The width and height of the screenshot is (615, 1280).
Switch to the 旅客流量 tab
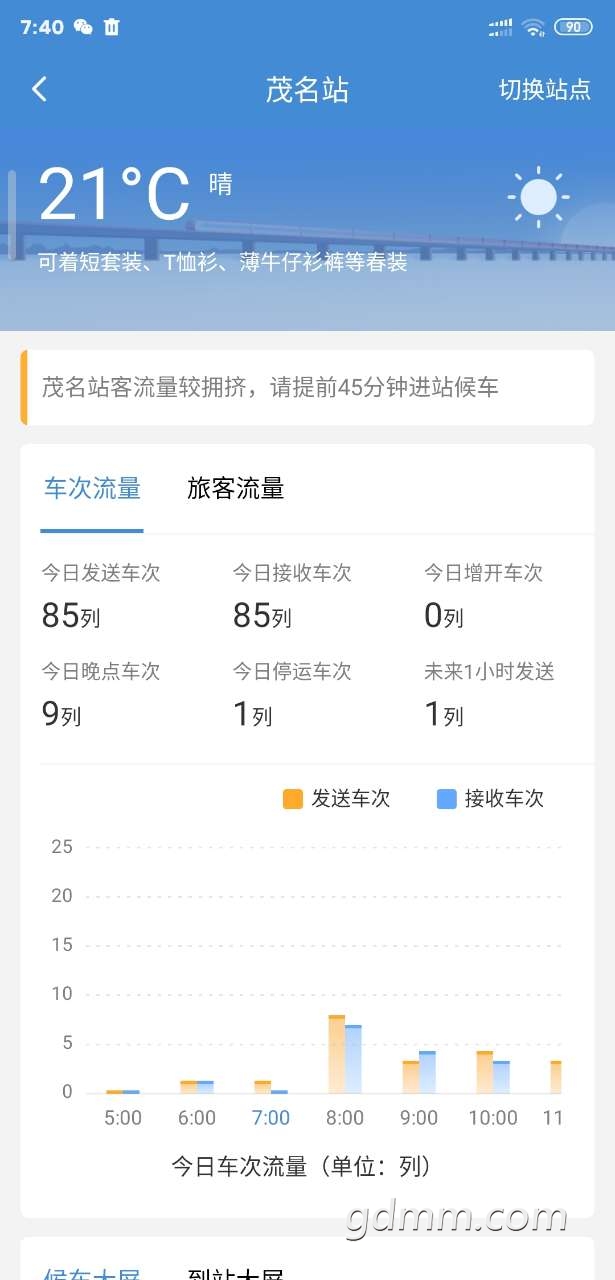point(236,488)
